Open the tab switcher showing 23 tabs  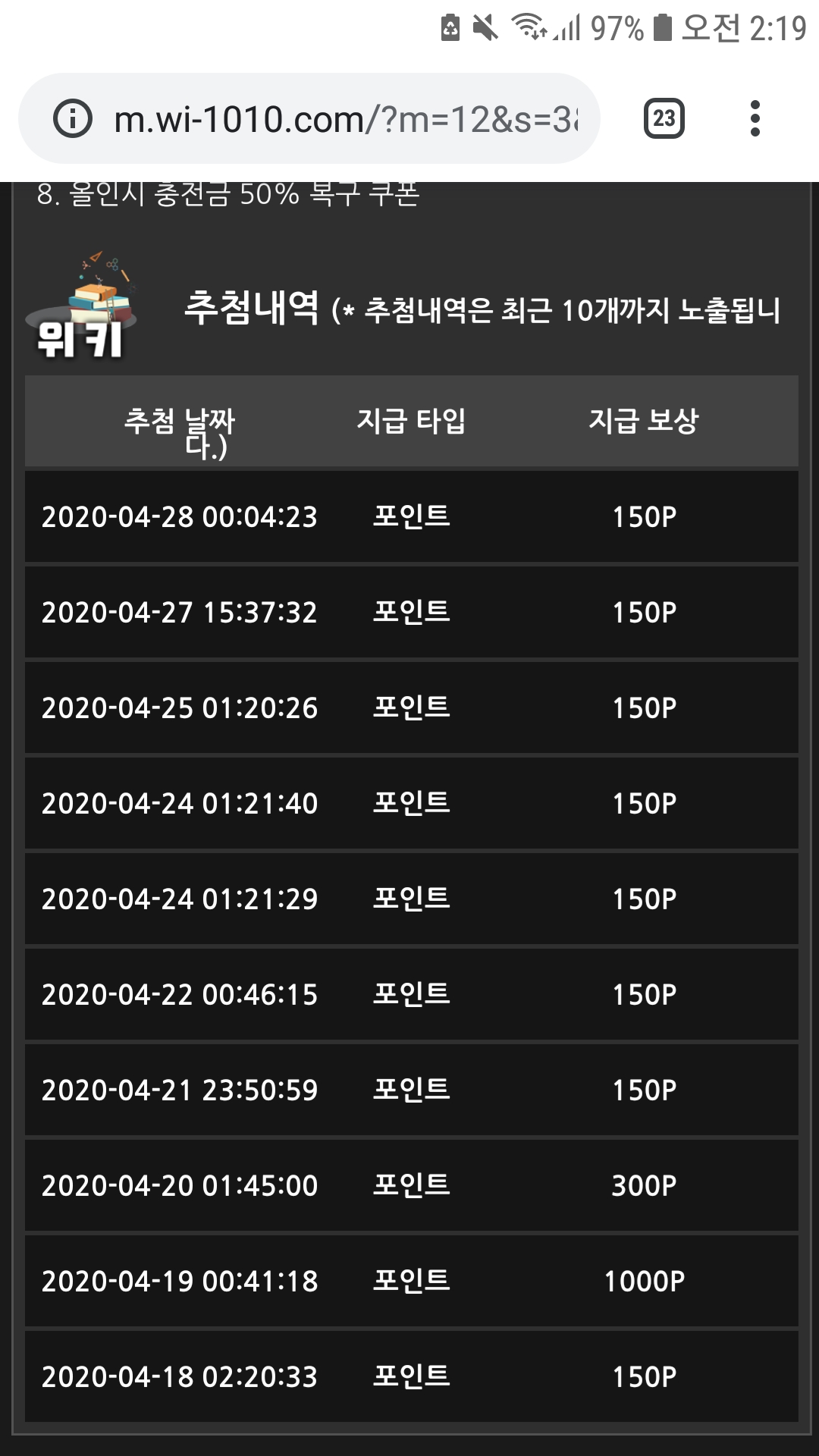tap(664, 118)
